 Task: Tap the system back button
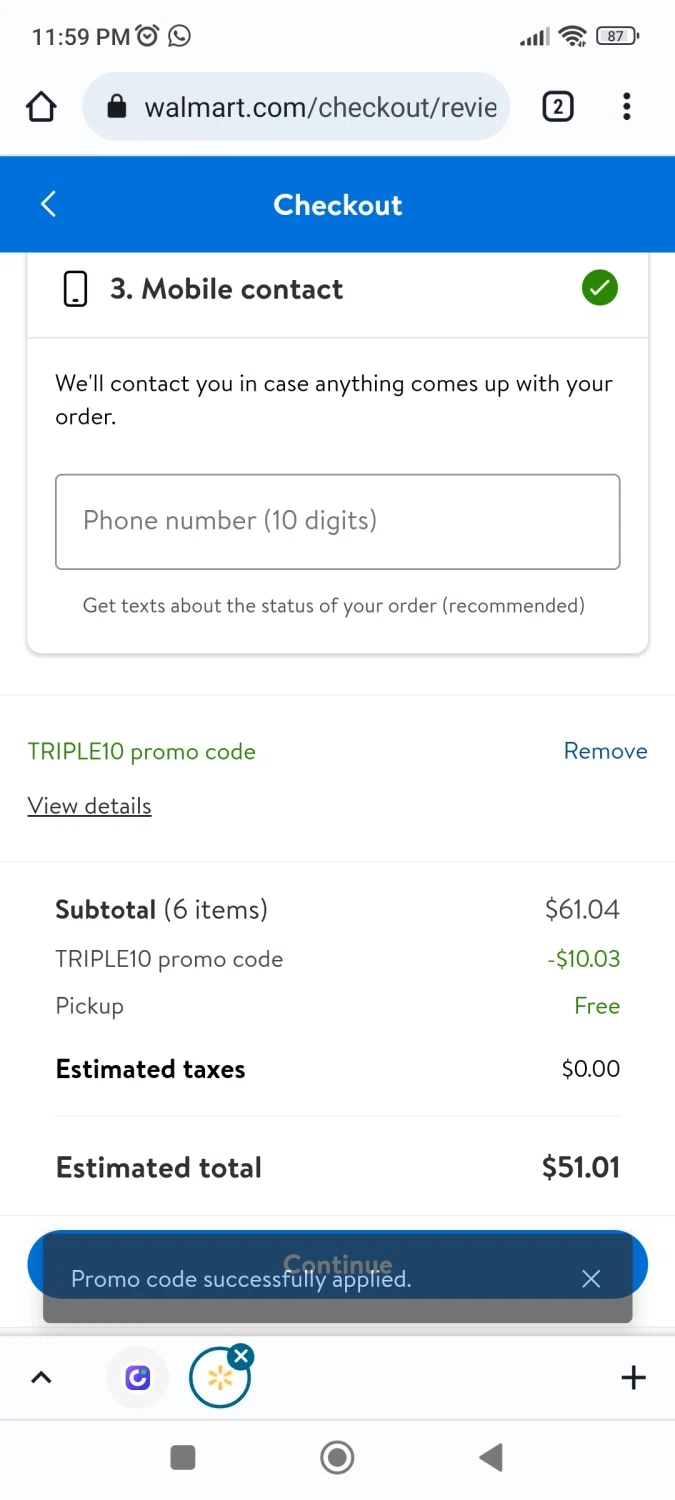click(490, 1458)
